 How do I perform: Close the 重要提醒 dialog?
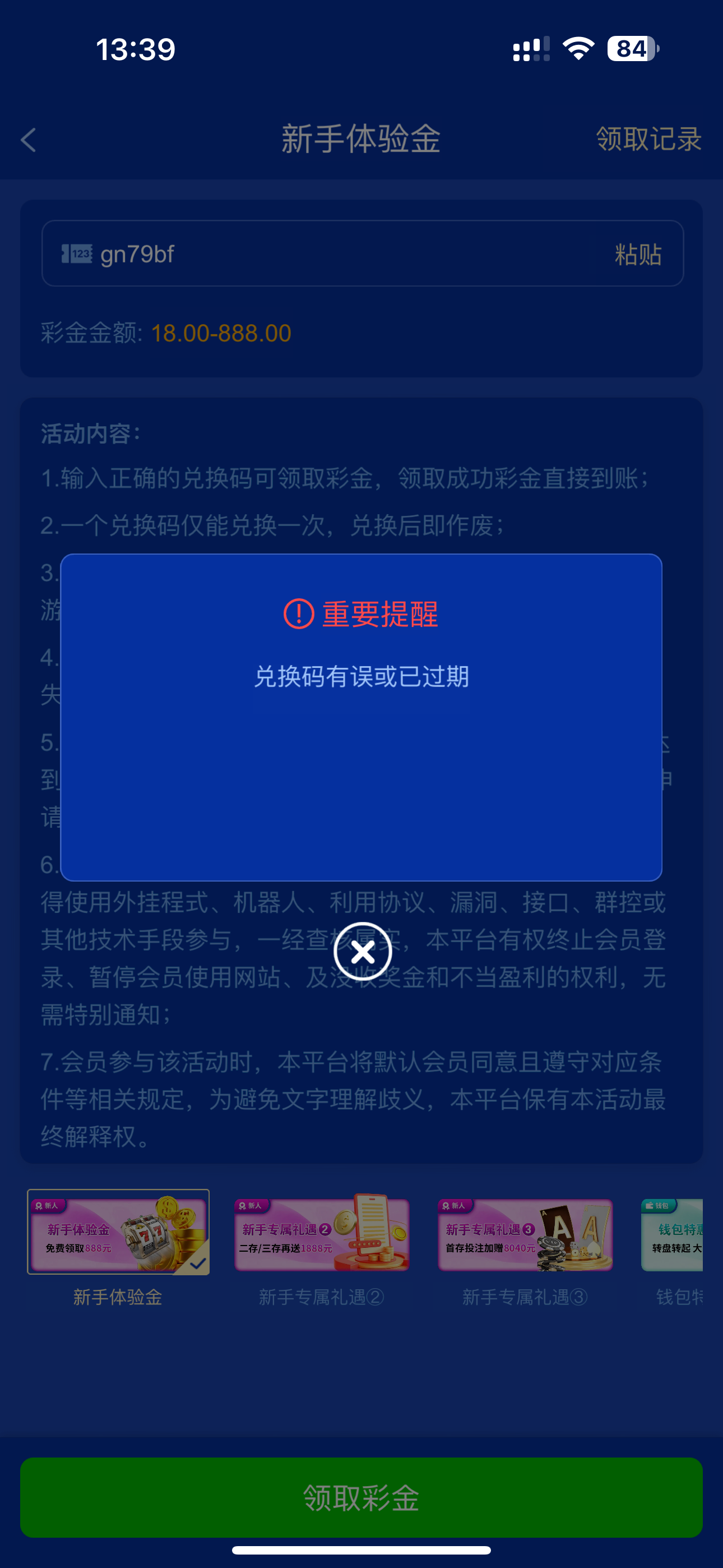click(x=362, y=951)
